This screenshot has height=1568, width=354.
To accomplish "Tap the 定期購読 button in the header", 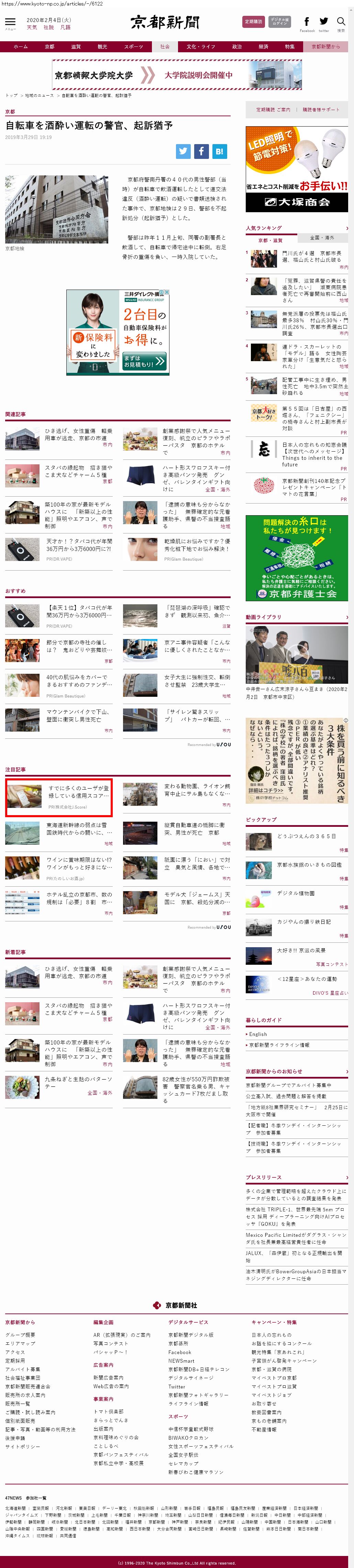I will click(253, 22).
